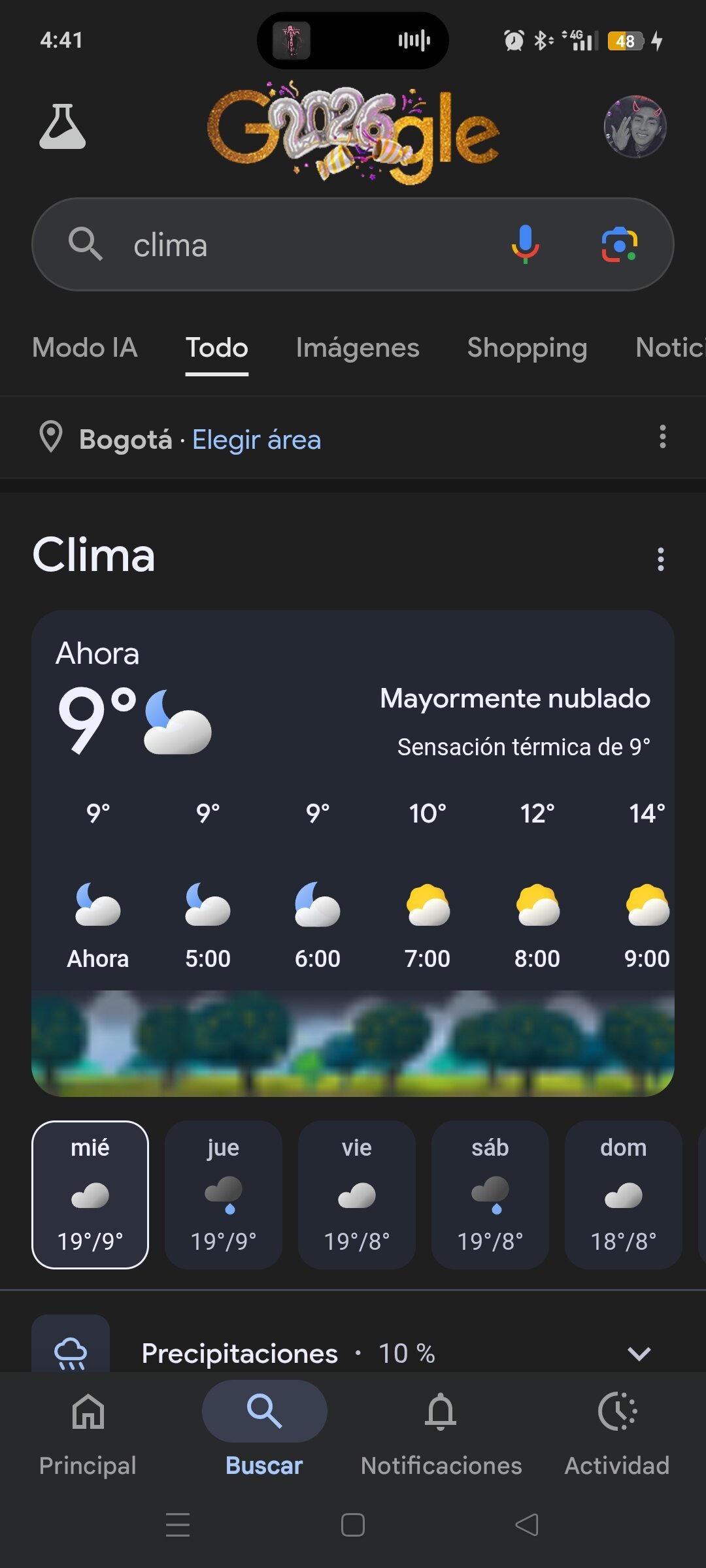Open the Clima card overflow menu
This screenshot has width=706, height=1568.
pyautogui.click(x=661, y=559)
